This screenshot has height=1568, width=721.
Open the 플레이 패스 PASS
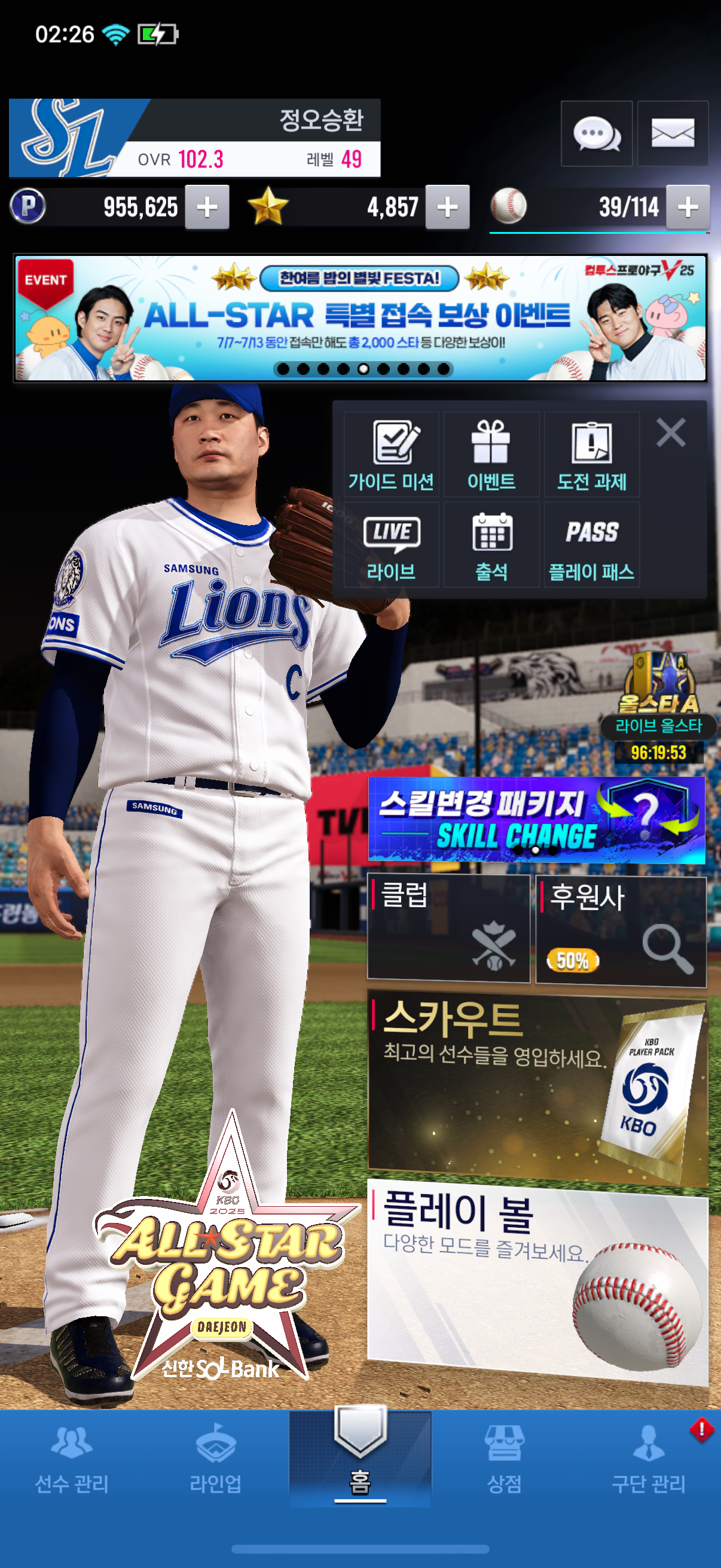pyautogui.click(x=591, y=545)
